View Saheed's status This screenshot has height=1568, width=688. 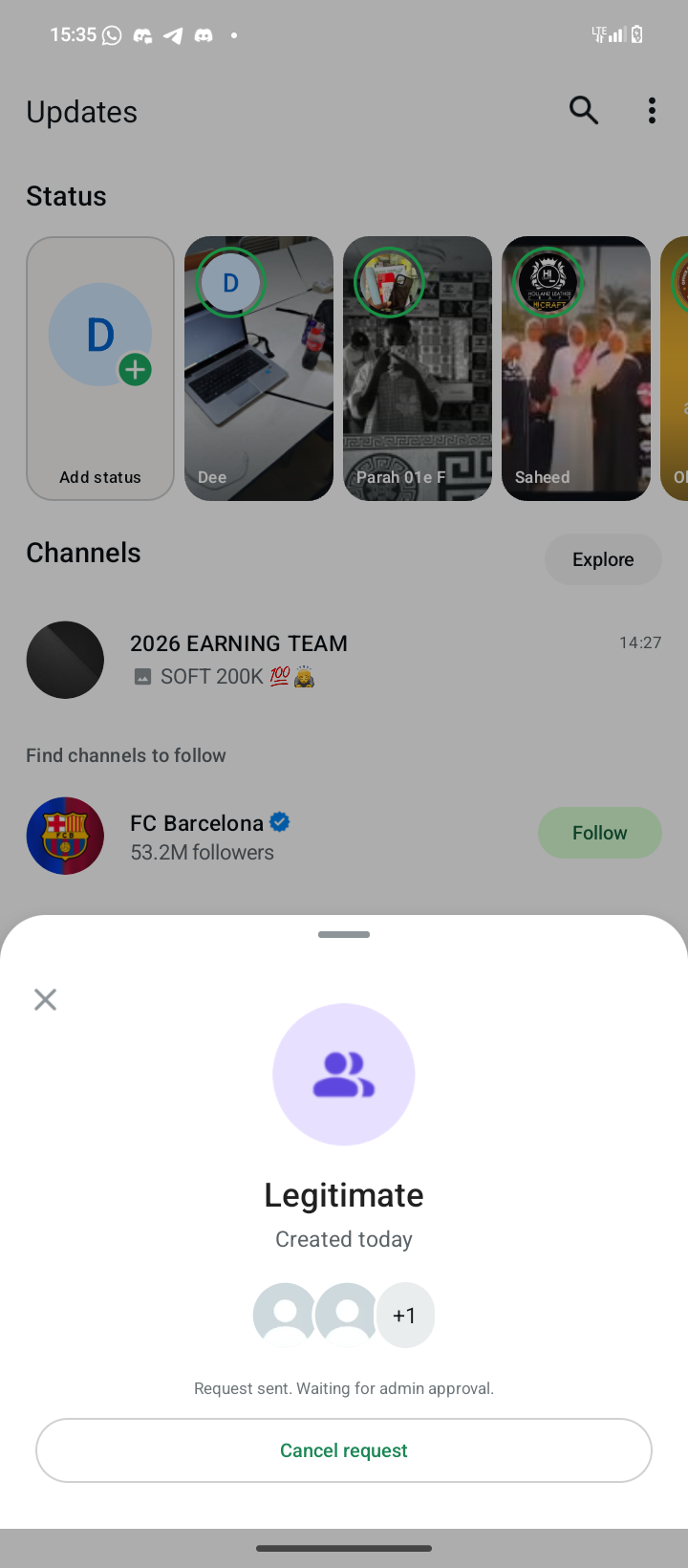[576, 368]
